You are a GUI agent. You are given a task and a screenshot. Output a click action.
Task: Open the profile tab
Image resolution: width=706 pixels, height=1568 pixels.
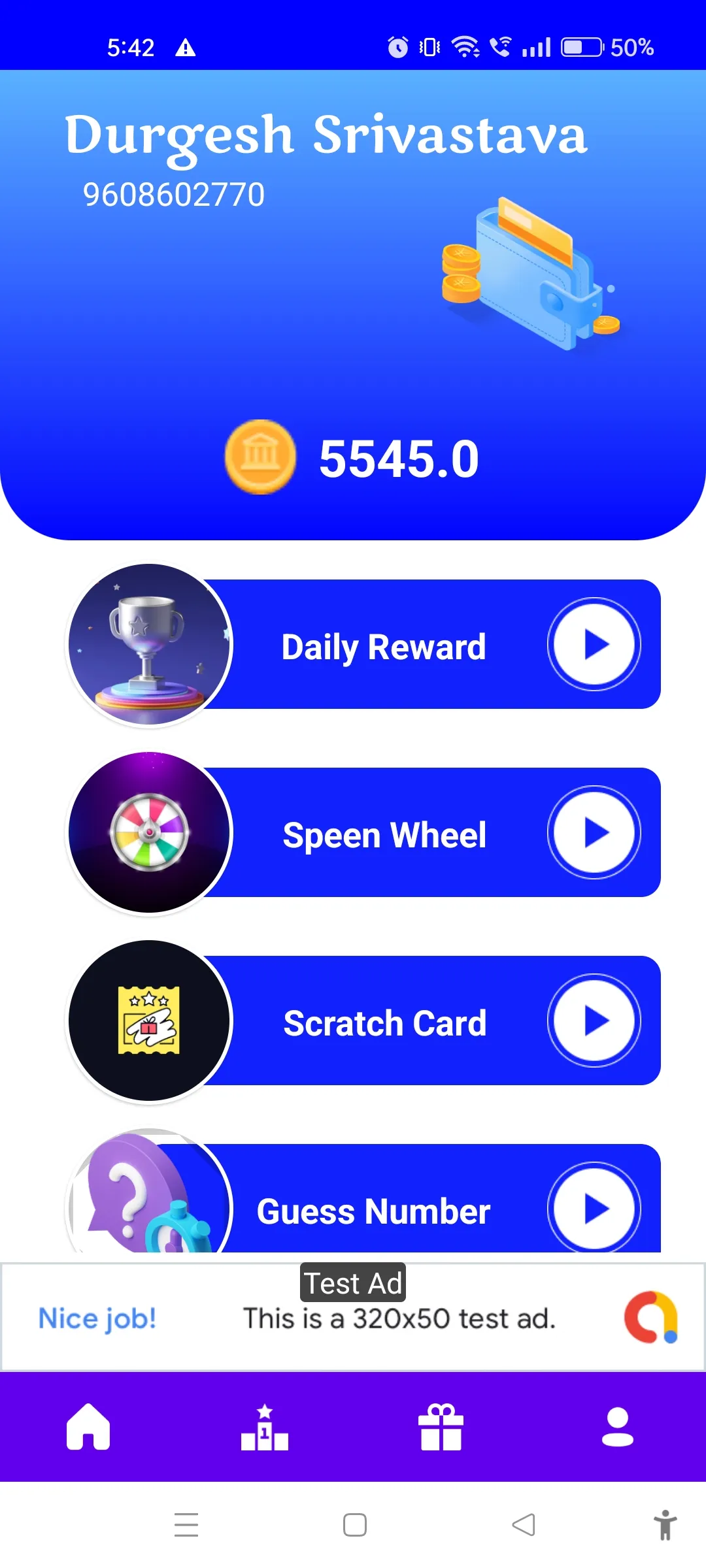pos(618,1427)
